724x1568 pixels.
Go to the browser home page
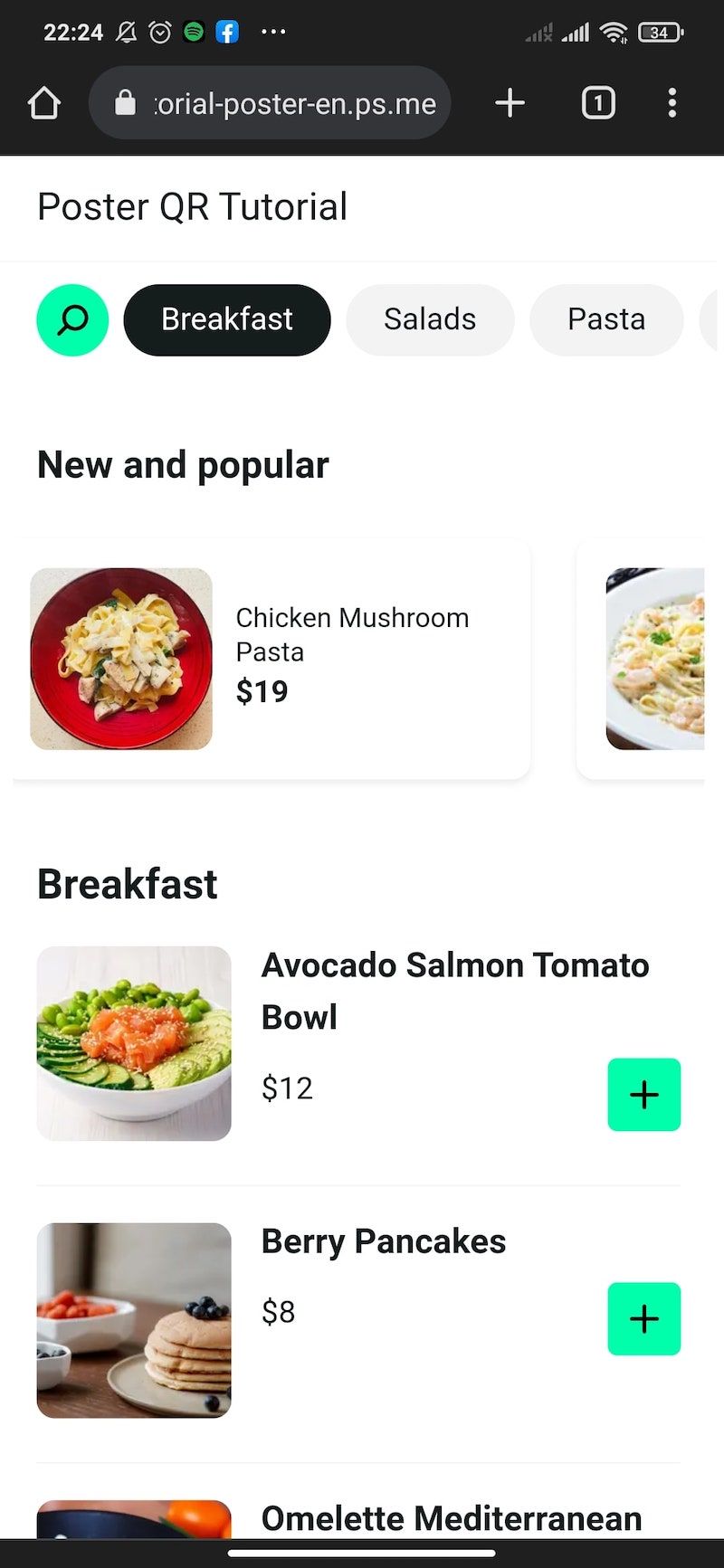point(44,103)
